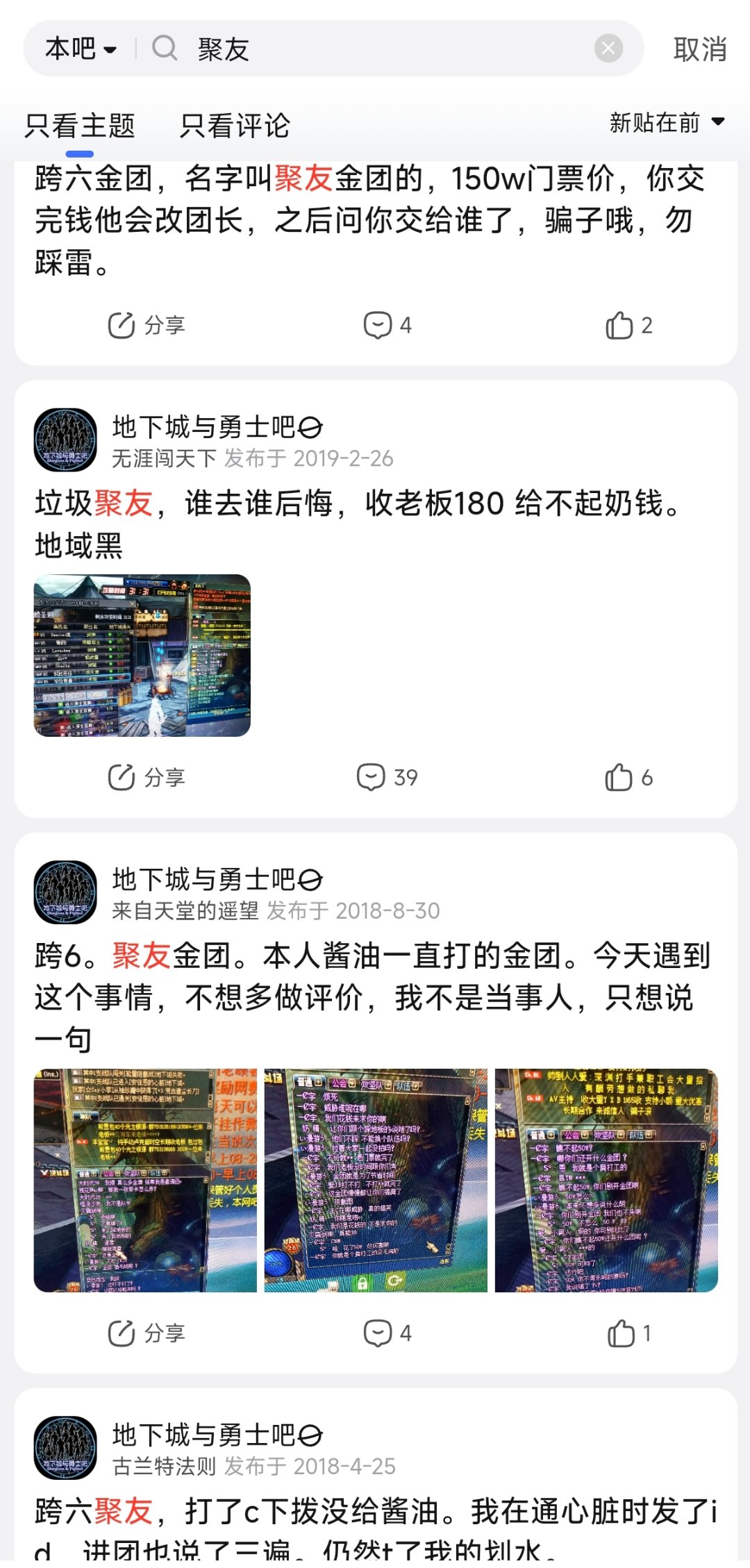
Task: Clear the search text with the X button
Action: point(608,48)
